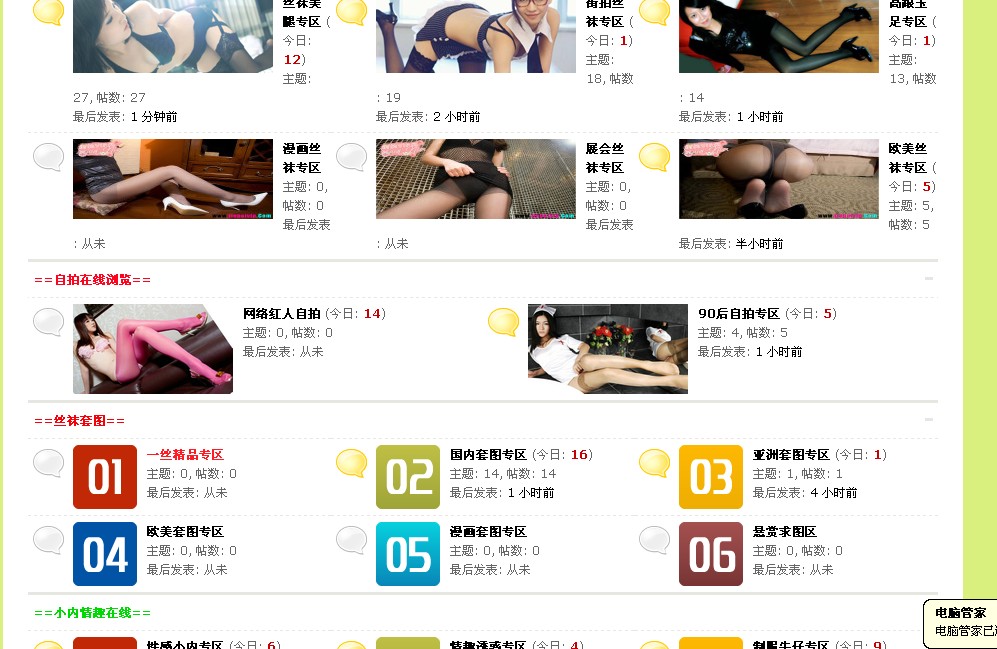Tap the 01 forum icon tile
997x649 pixels.
105,477
